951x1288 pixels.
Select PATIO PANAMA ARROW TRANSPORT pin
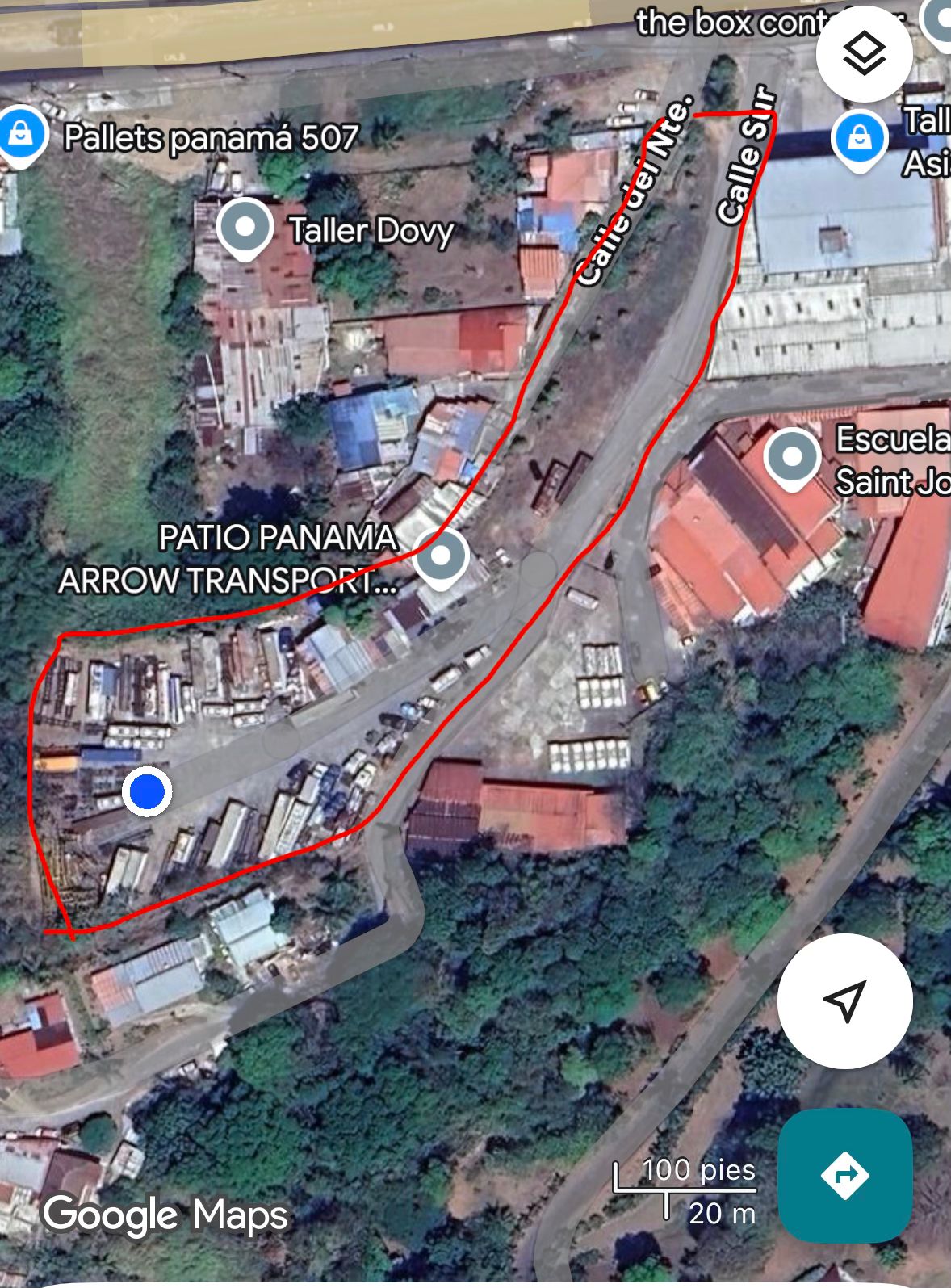pos(440,556)
